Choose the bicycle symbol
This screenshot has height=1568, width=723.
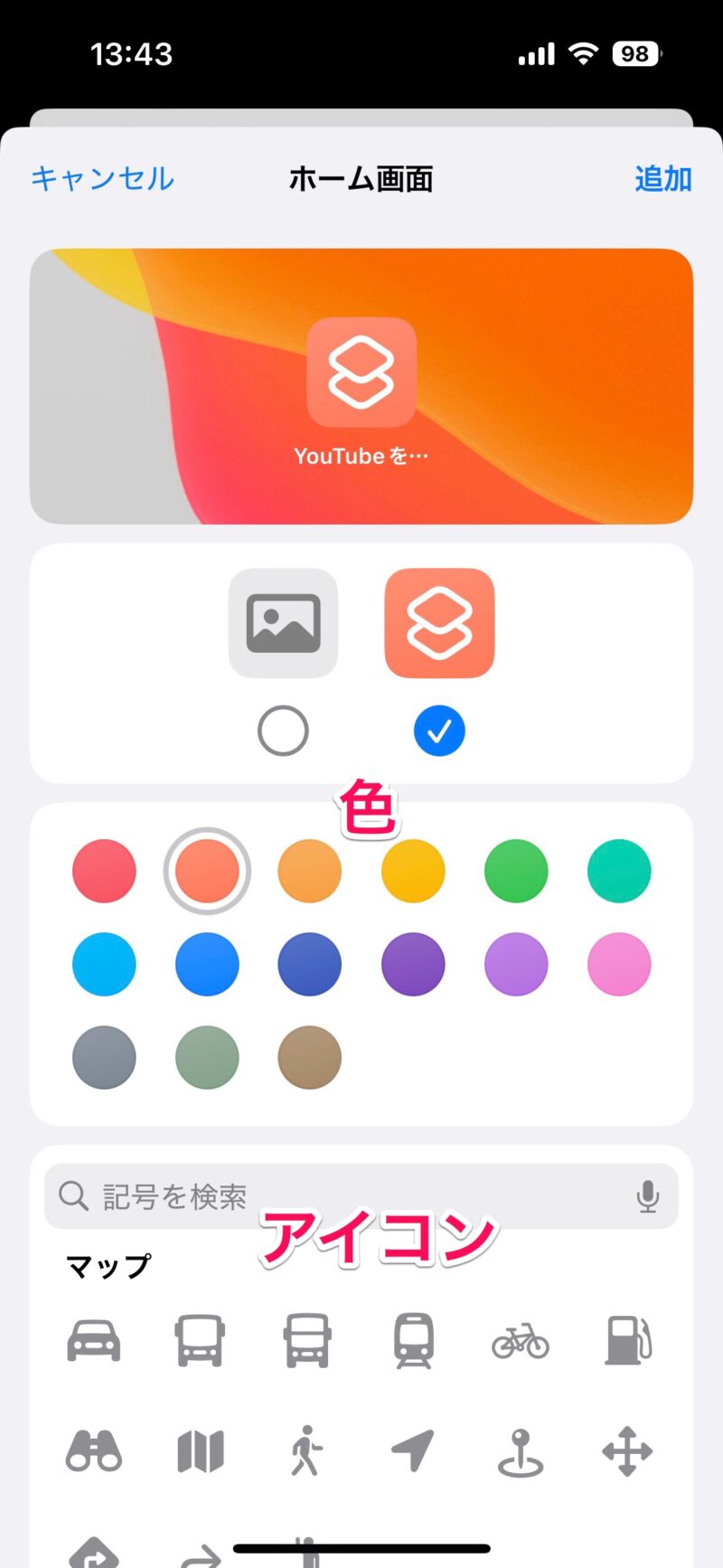521,1340
